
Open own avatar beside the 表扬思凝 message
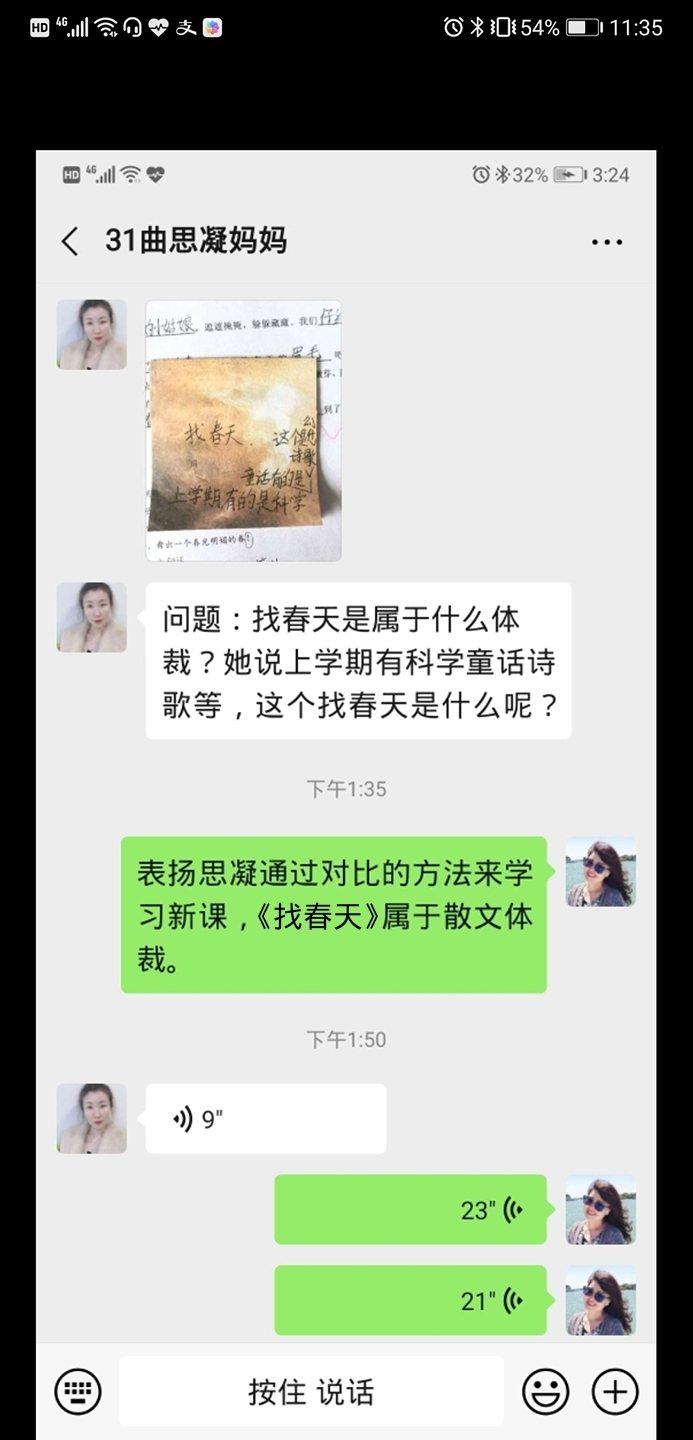[601, 872]
